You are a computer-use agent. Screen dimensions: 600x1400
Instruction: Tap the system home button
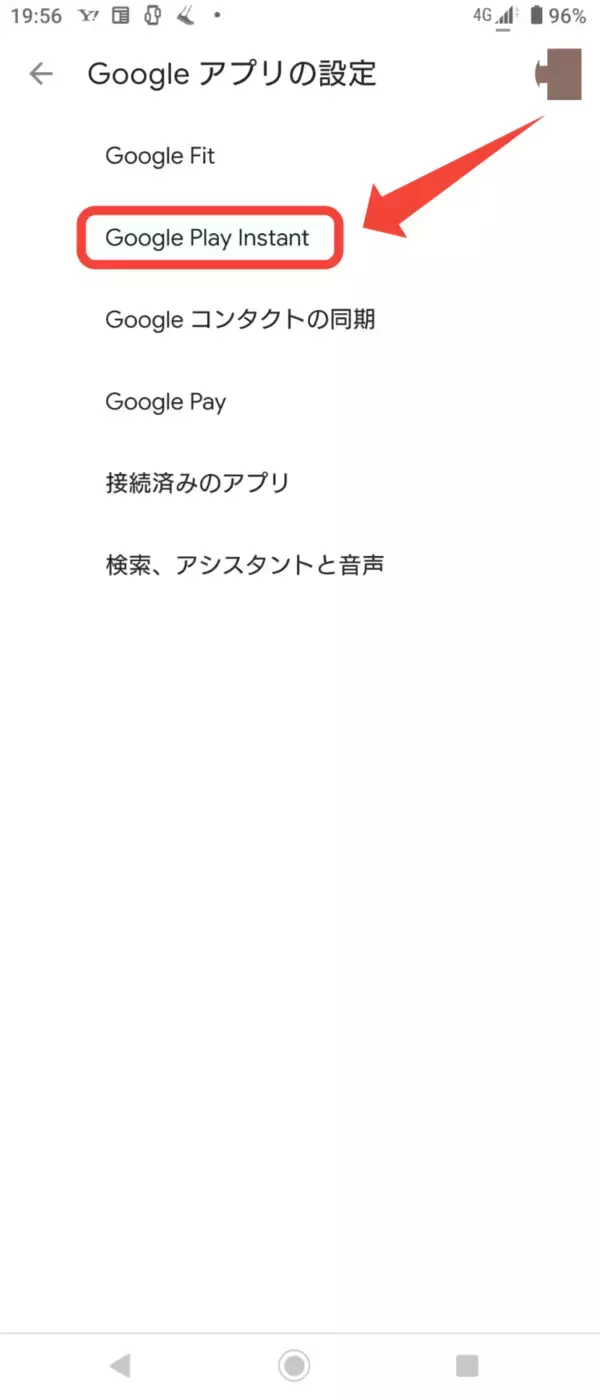(294, 1365)
